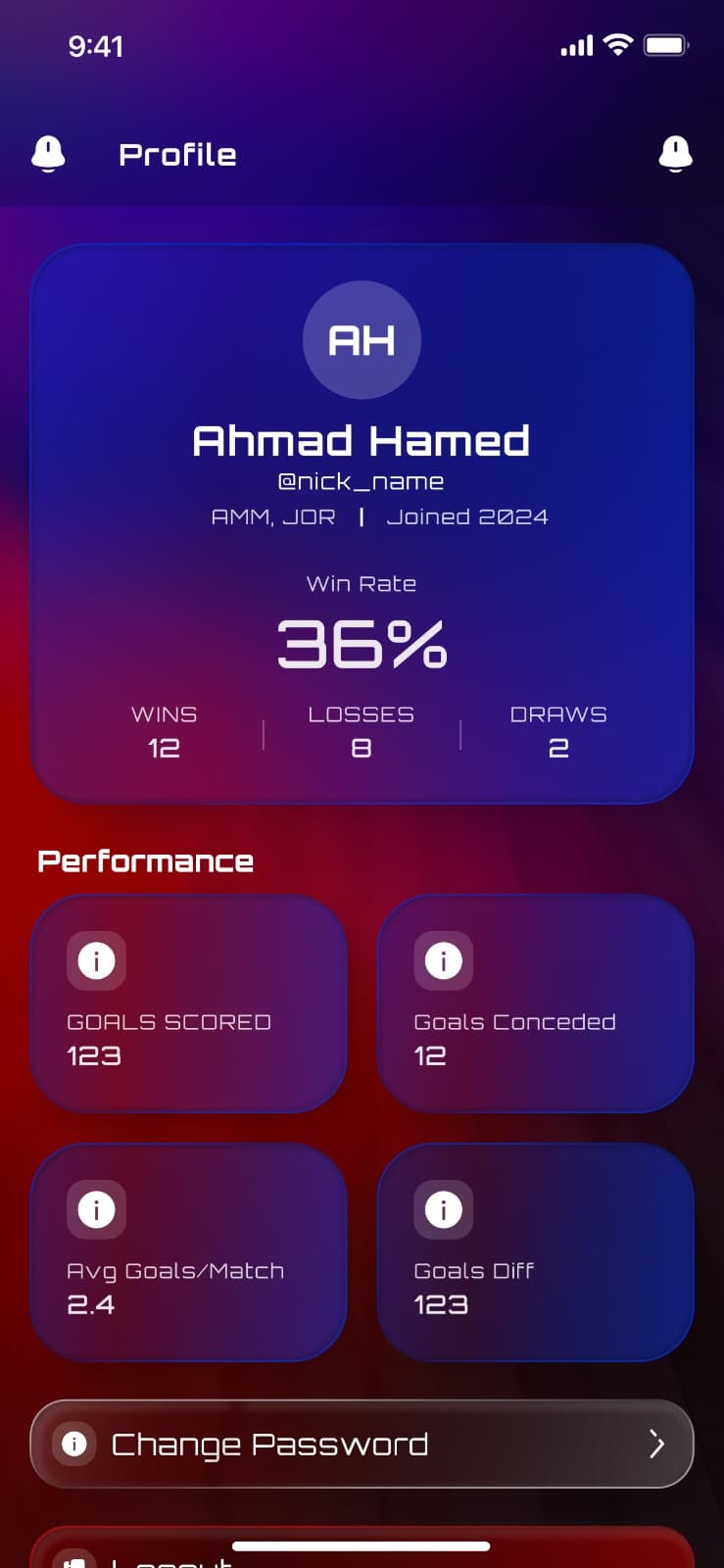724x1568 pixels.
Task: Tap the AH profile avatar
Action: coord(362,340)
